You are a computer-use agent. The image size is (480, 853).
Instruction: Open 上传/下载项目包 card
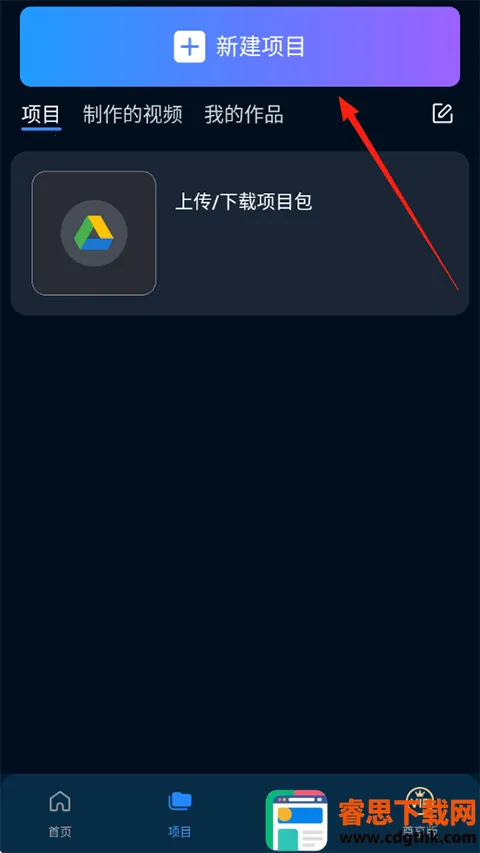pyautogui.click(x=240, y=233)
